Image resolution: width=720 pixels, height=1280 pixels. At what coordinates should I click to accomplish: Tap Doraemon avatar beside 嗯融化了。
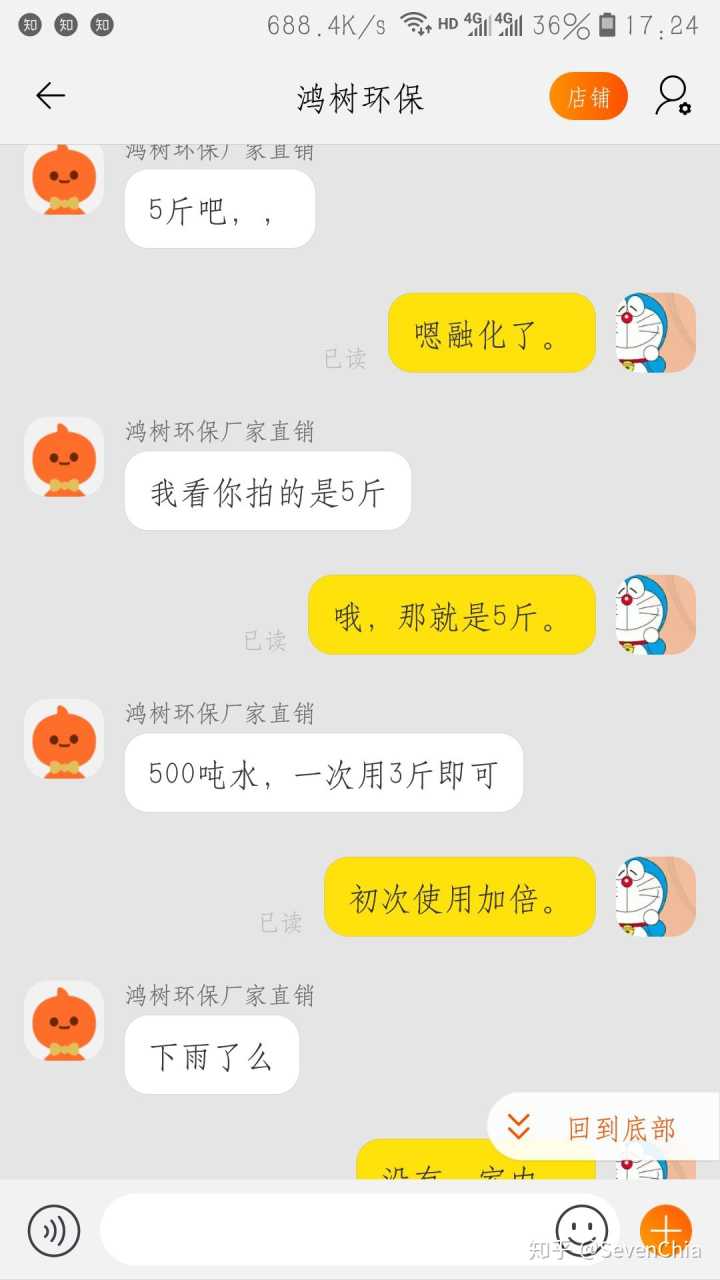click(x=655, y=333)
